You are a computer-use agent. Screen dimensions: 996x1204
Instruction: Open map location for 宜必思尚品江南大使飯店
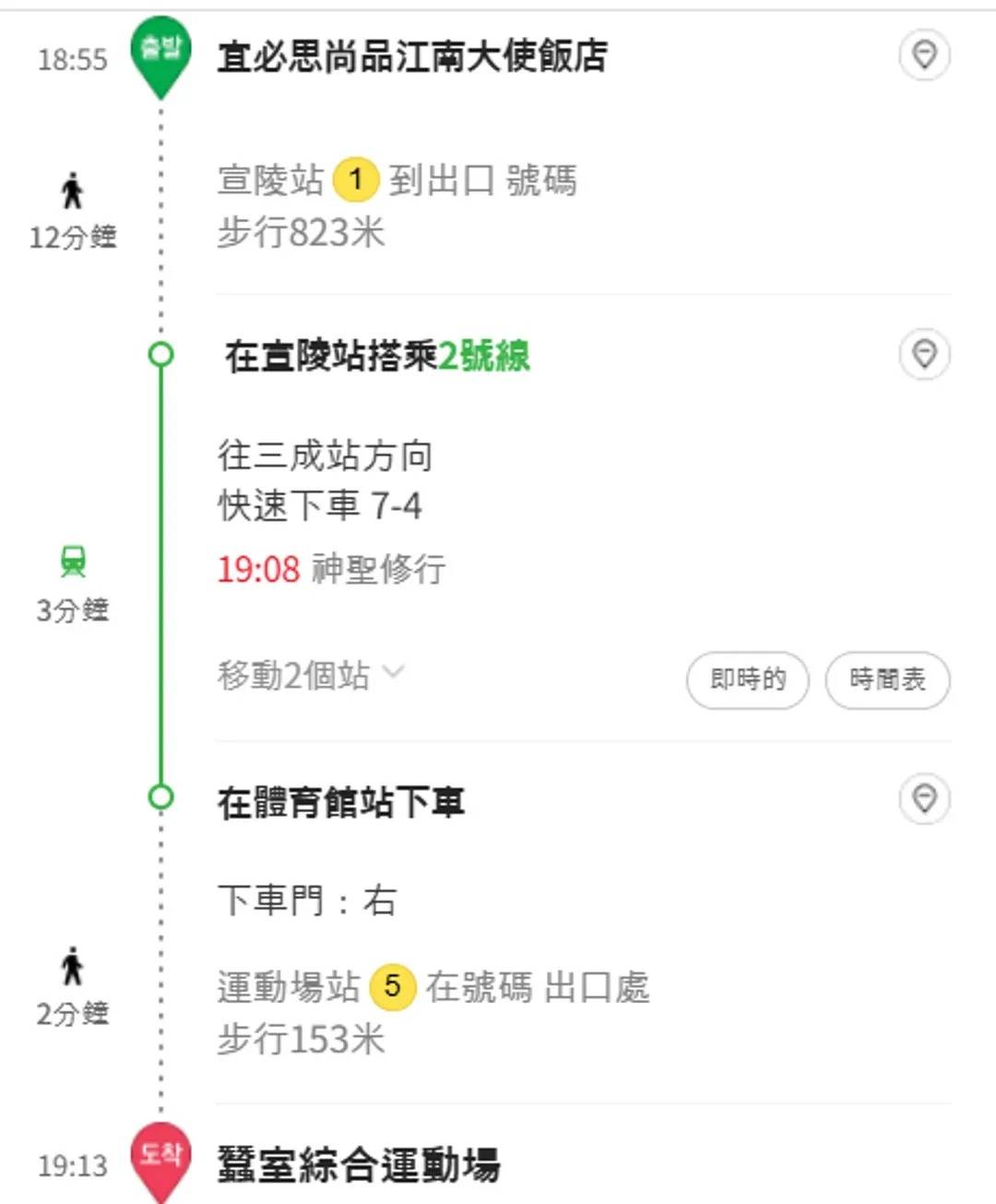[925, 55]
